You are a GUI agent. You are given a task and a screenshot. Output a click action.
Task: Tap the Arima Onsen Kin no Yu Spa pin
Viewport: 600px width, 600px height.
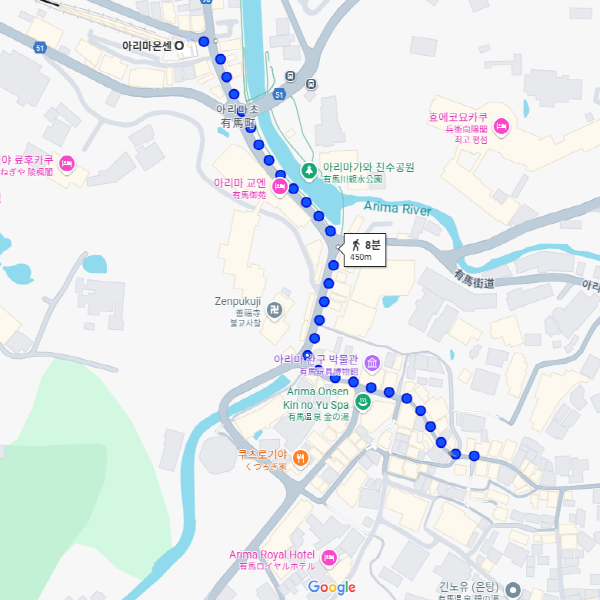tap(363, 401)
